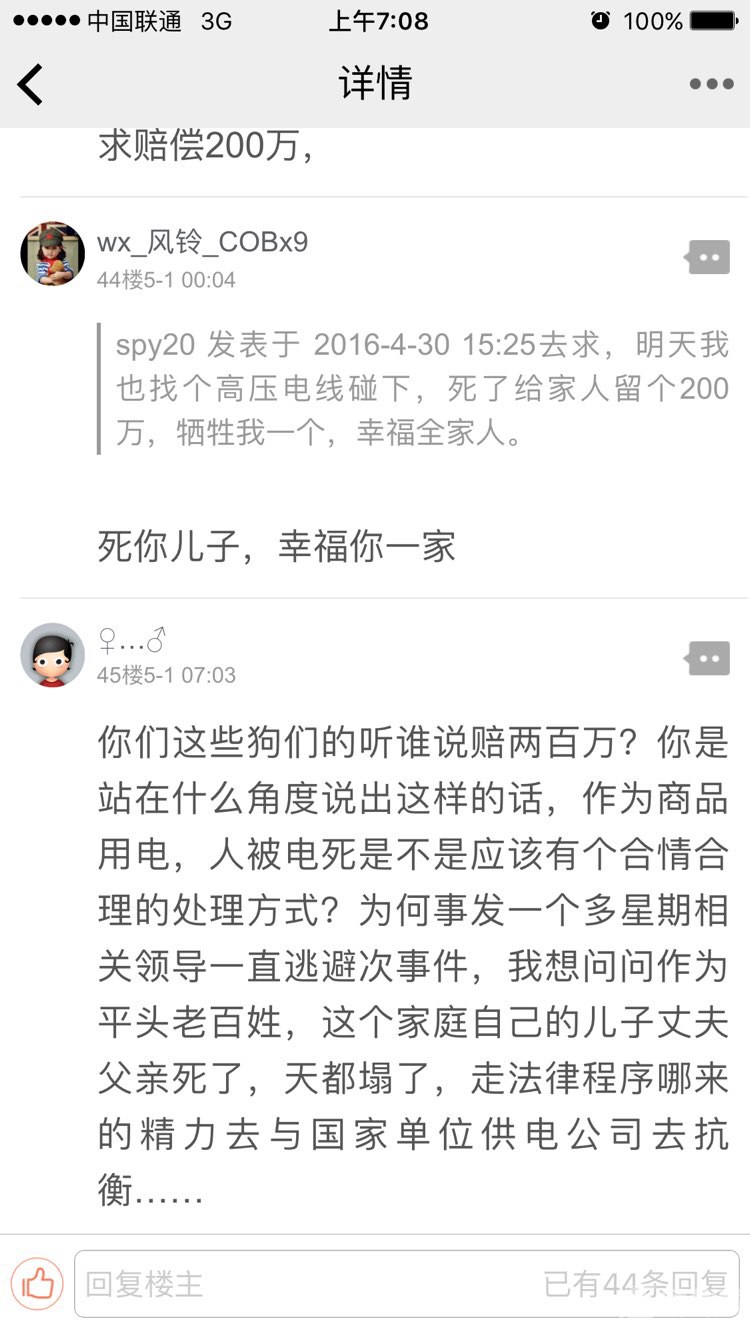Like the post with the thumbs-up icon
750x1334 pixels.
click(x=37, y=1283)
